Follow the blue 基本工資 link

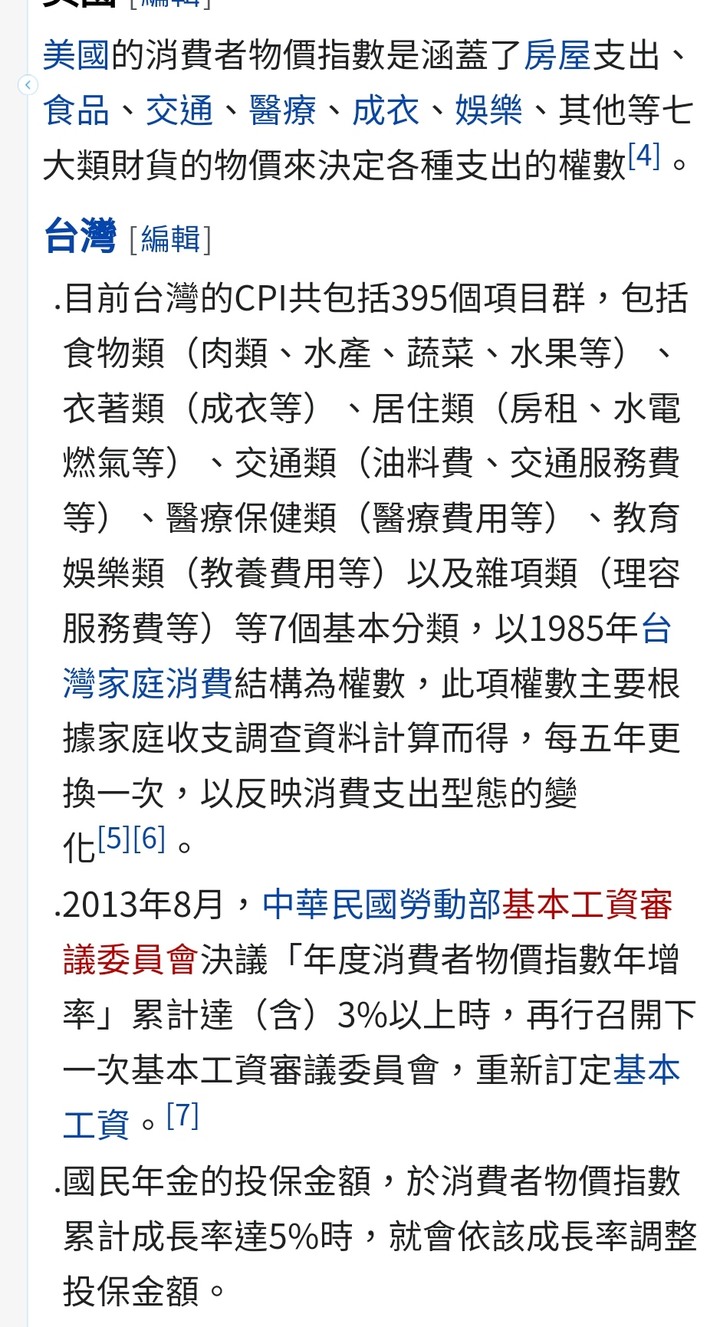pos(646,1069)
